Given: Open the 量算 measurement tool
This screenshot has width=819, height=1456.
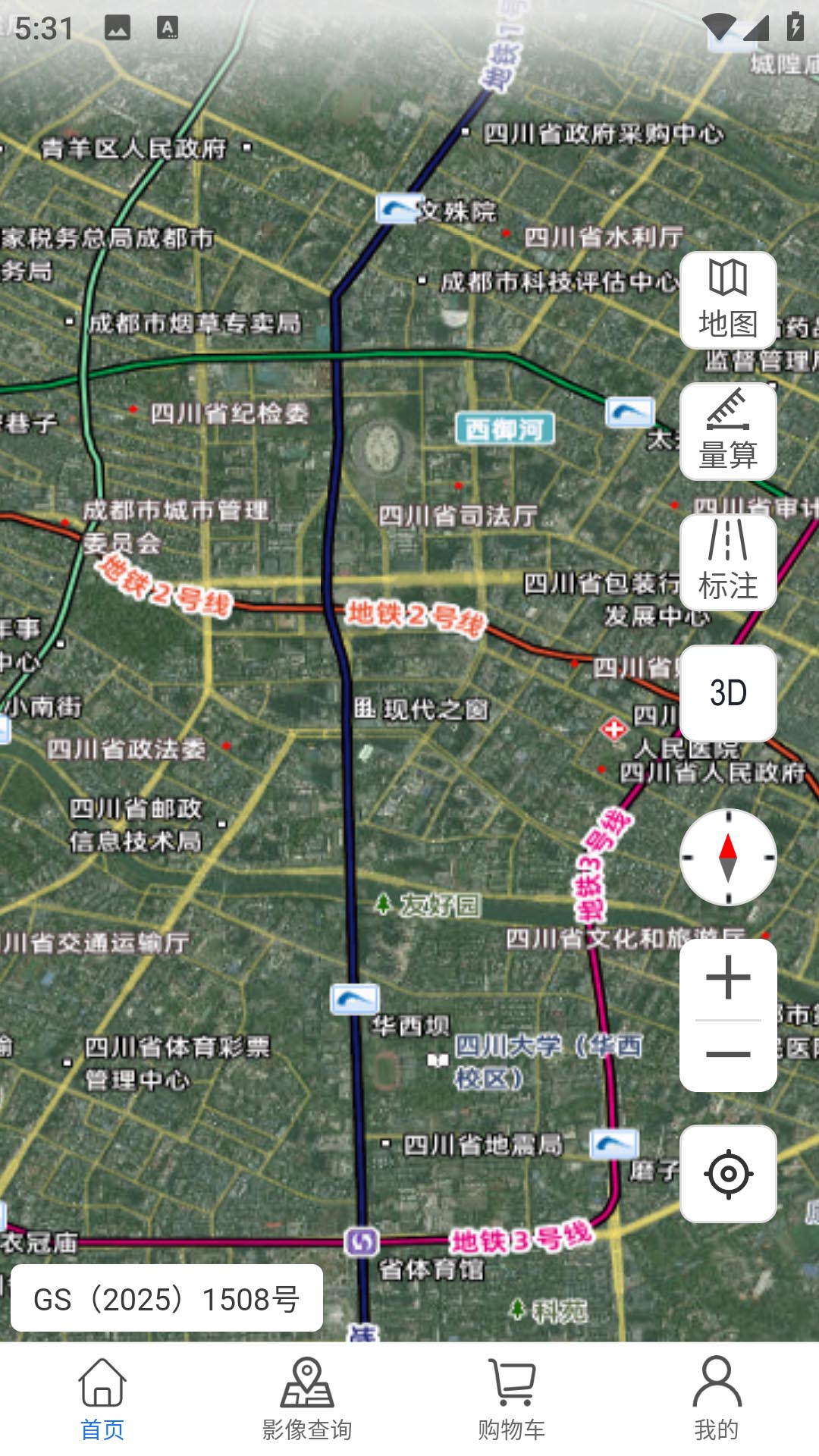Looking at the screenshot, I should coord(728,431).
